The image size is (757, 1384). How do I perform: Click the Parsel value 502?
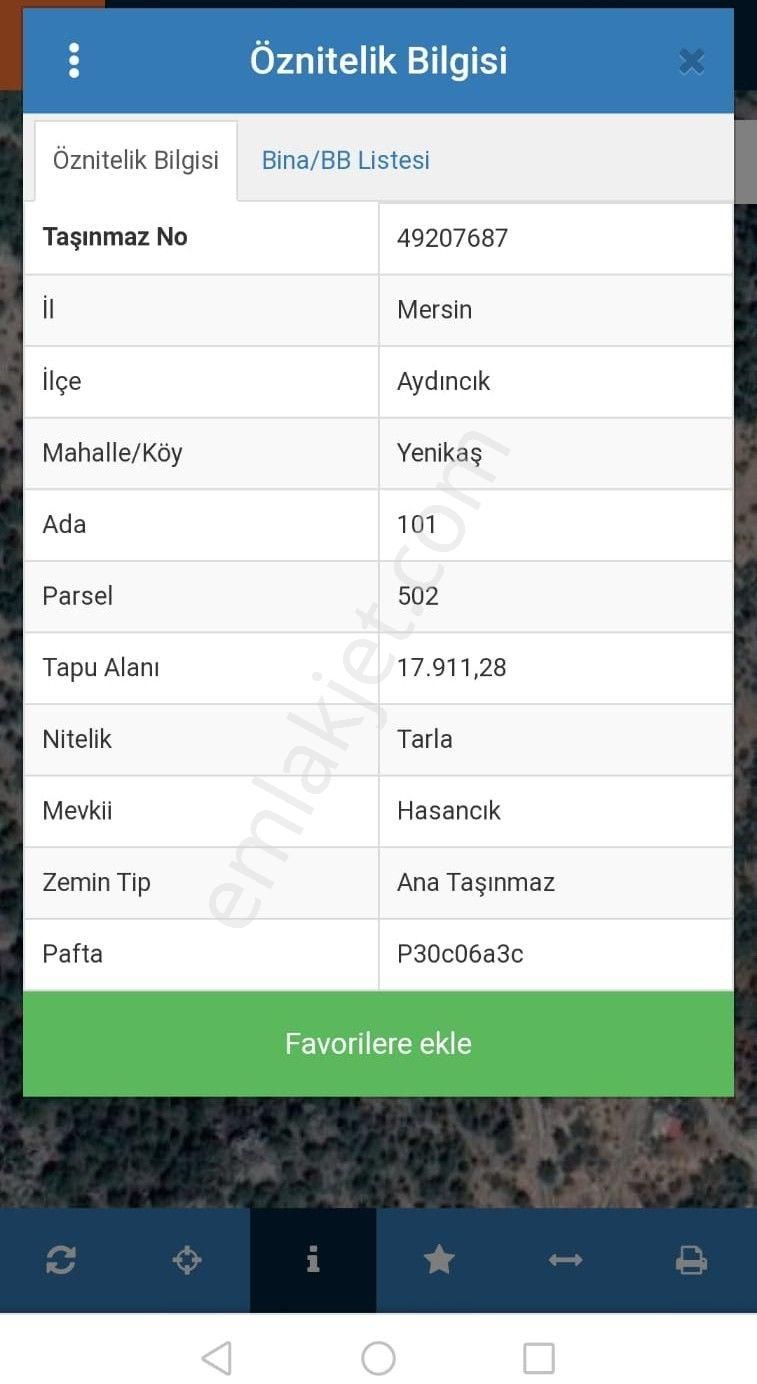pyautogui.click(x=417, y=596)
